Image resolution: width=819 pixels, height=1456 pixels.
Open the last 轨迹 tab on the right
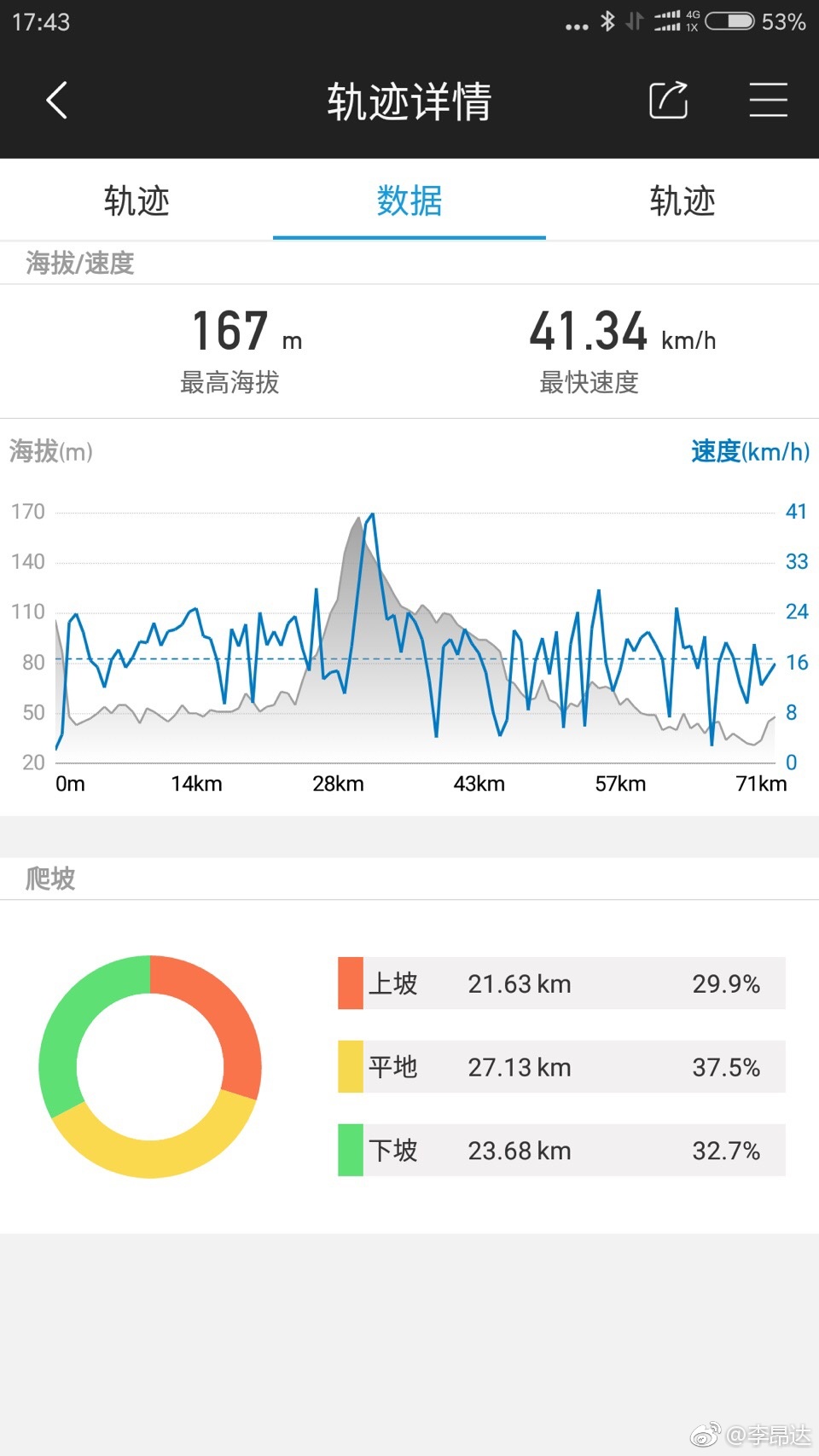point(682,201)
